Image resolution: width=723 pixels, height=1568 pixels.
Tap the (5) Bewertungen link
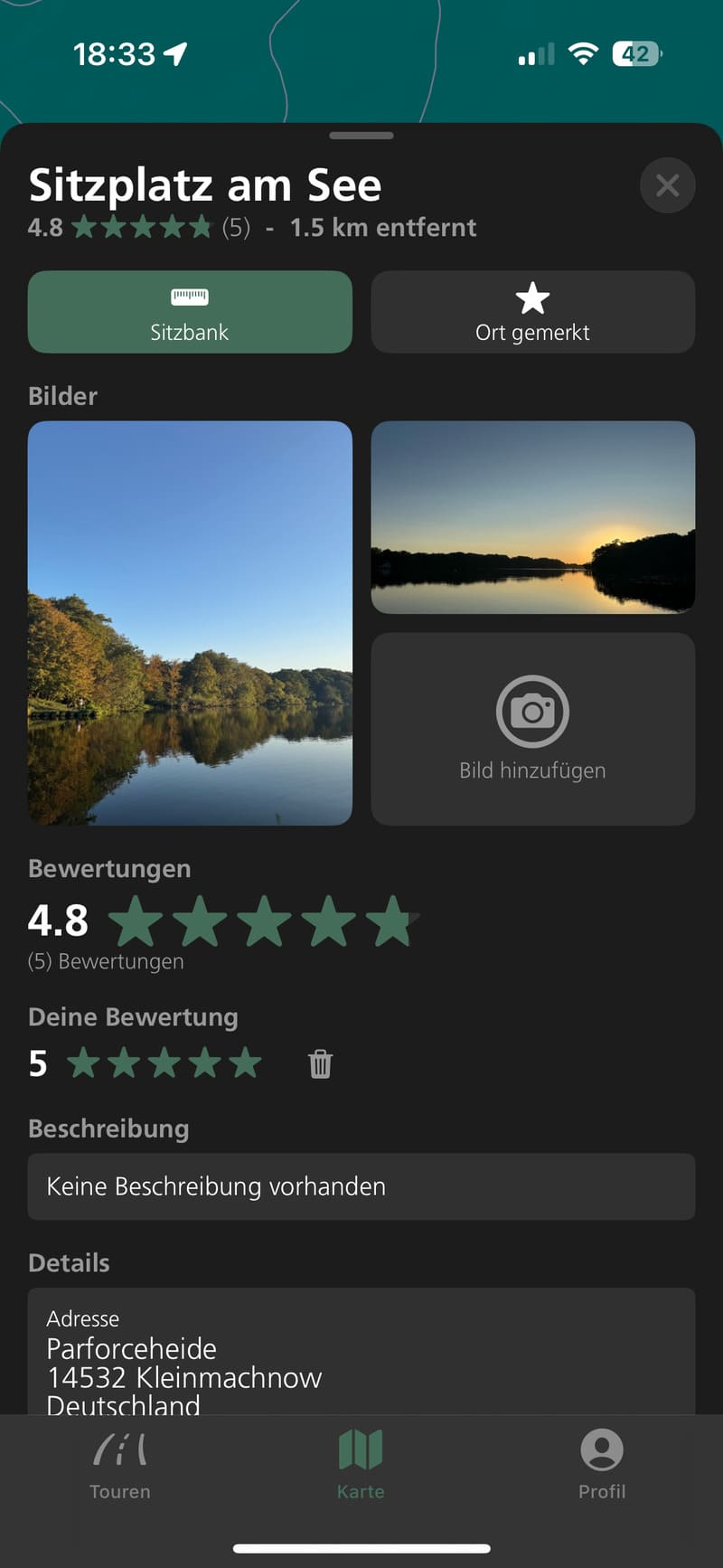tap(105, 961)
